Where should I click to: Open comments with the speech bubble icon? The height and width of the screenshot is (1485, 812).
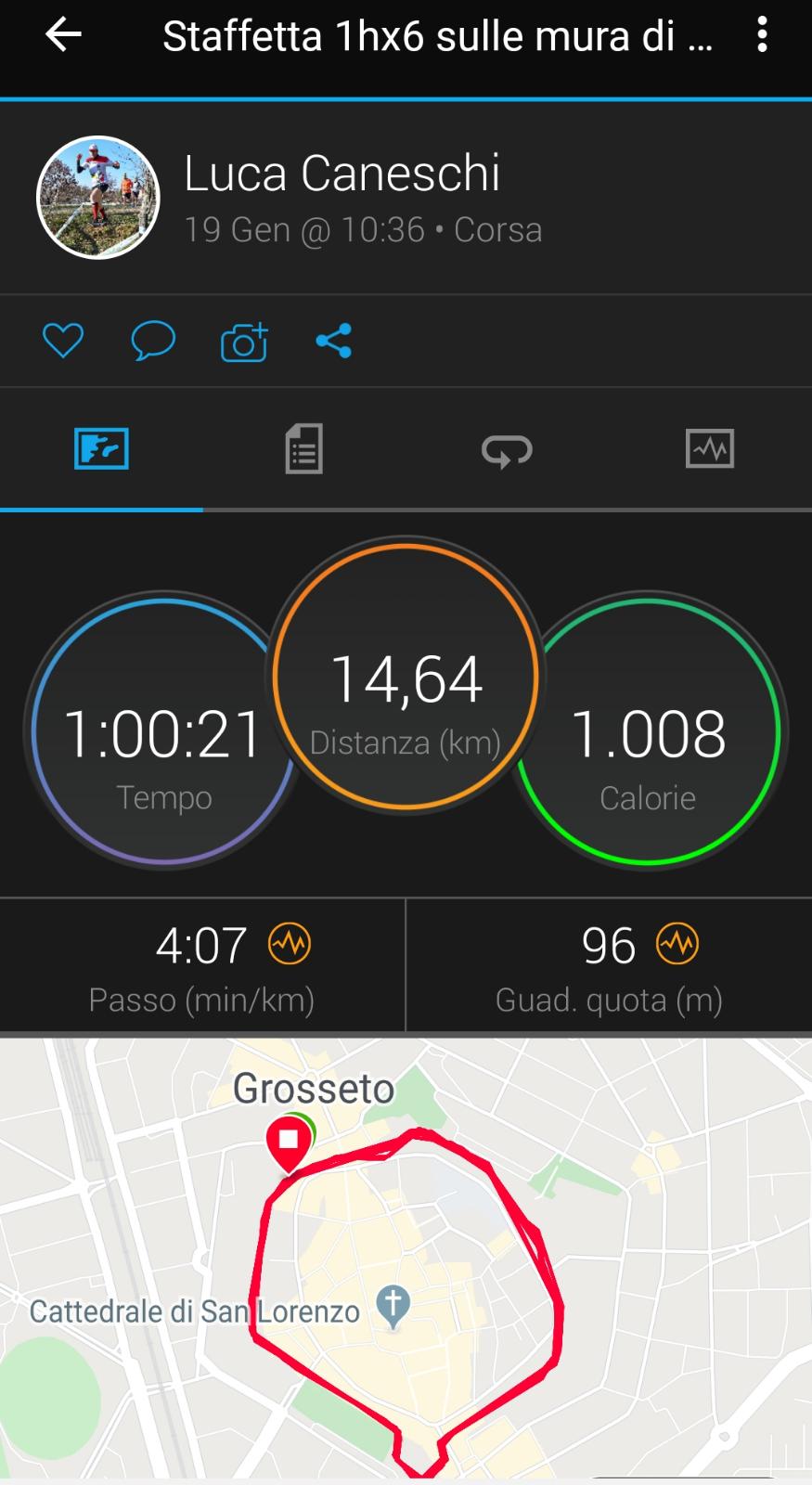click(x=153, y=341)
